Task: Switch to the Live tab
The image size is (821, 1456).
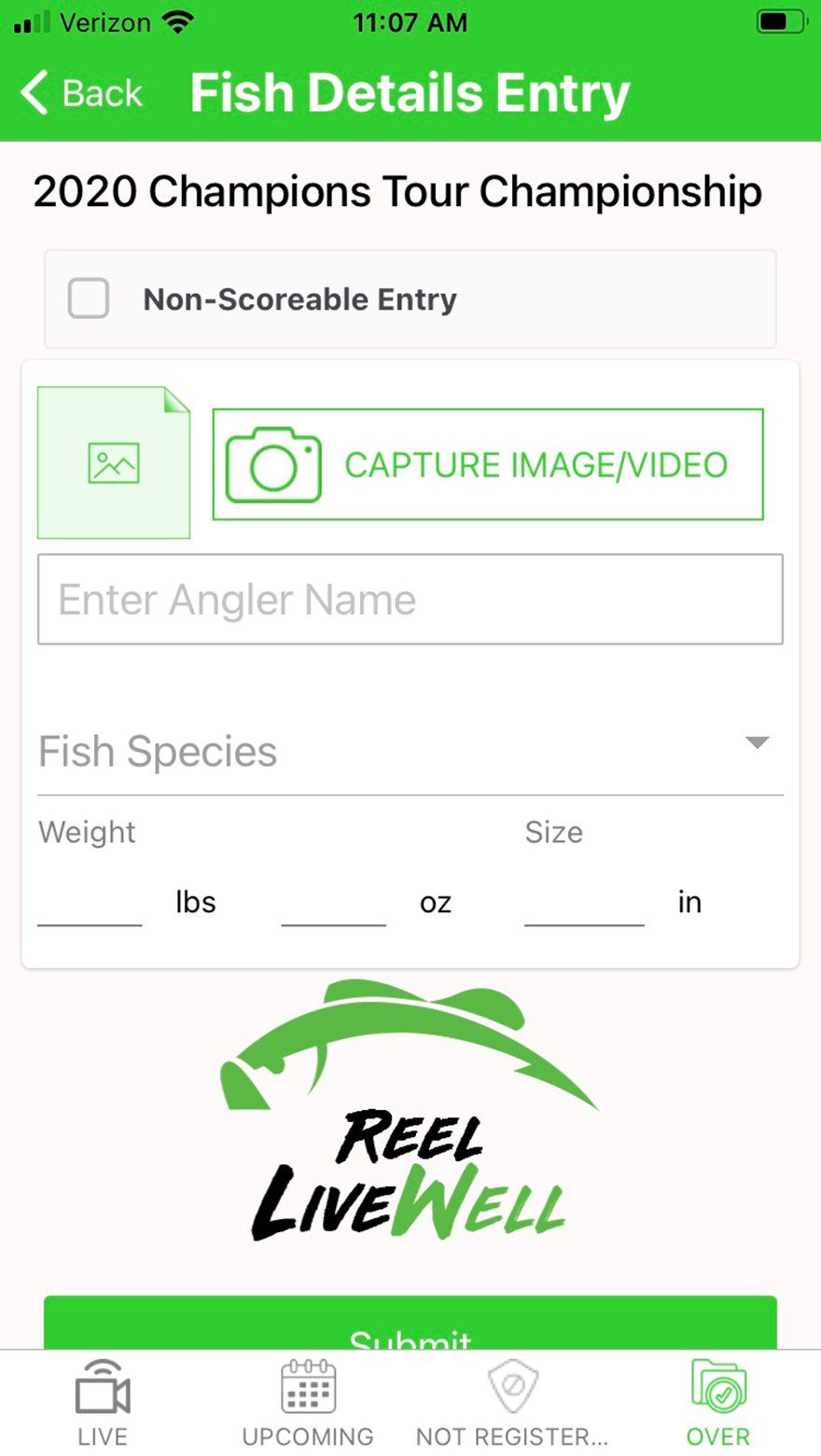Action: pyautogui.click(x=103, y=1403)
